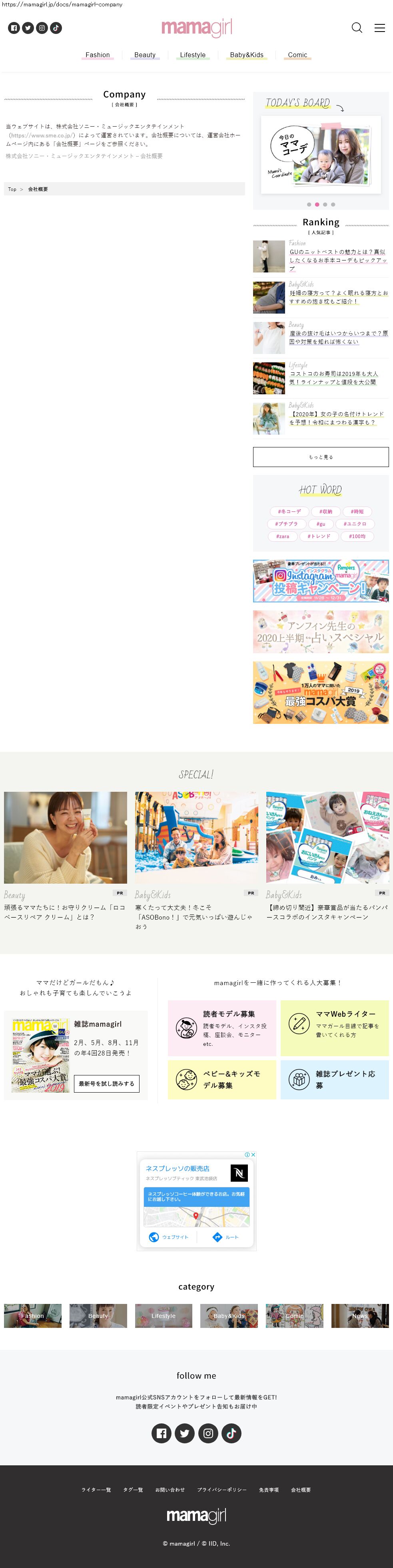Select the Lifestyle tab

tap(193, 55)
